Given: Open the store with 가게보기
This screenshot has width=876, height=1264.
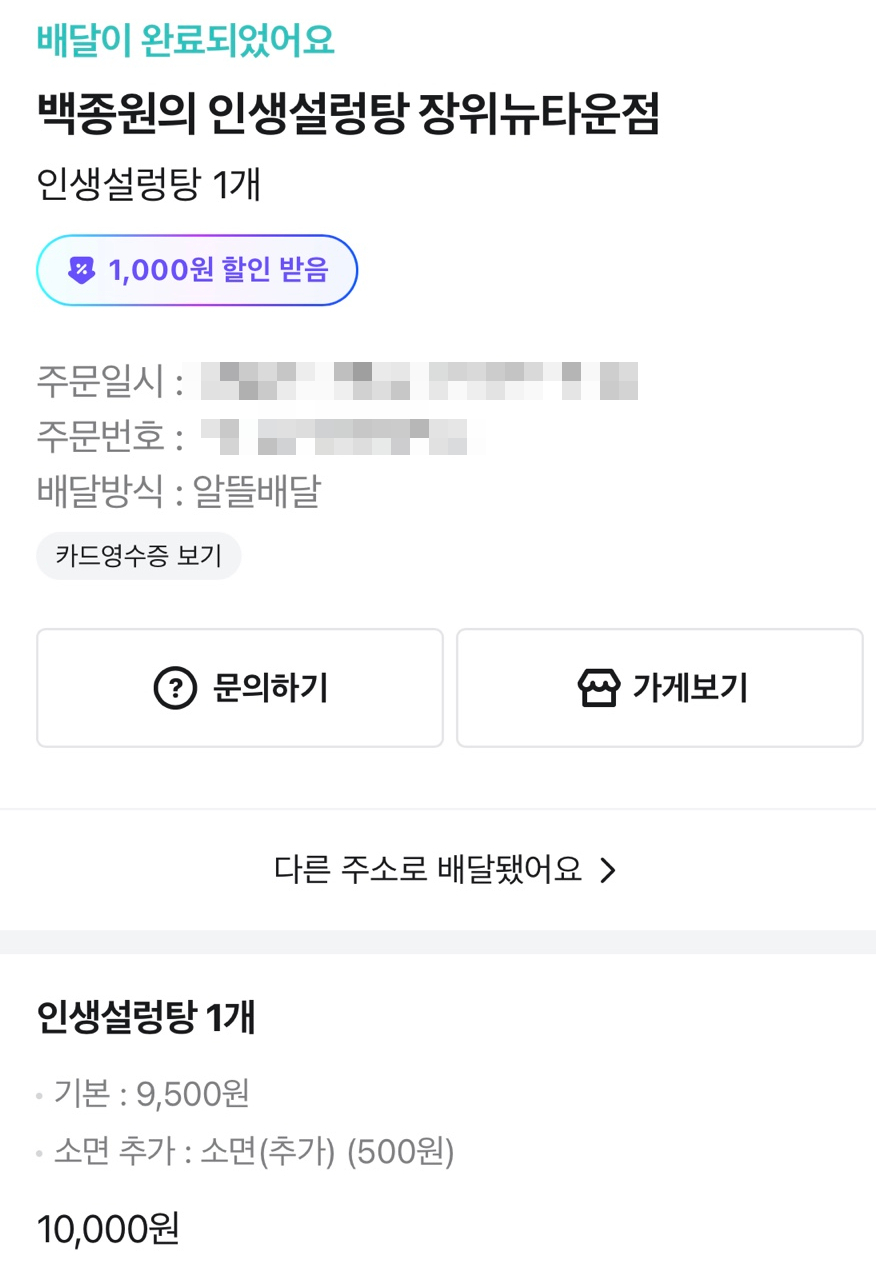Looking at the screenshot, I should pos(660,688).
